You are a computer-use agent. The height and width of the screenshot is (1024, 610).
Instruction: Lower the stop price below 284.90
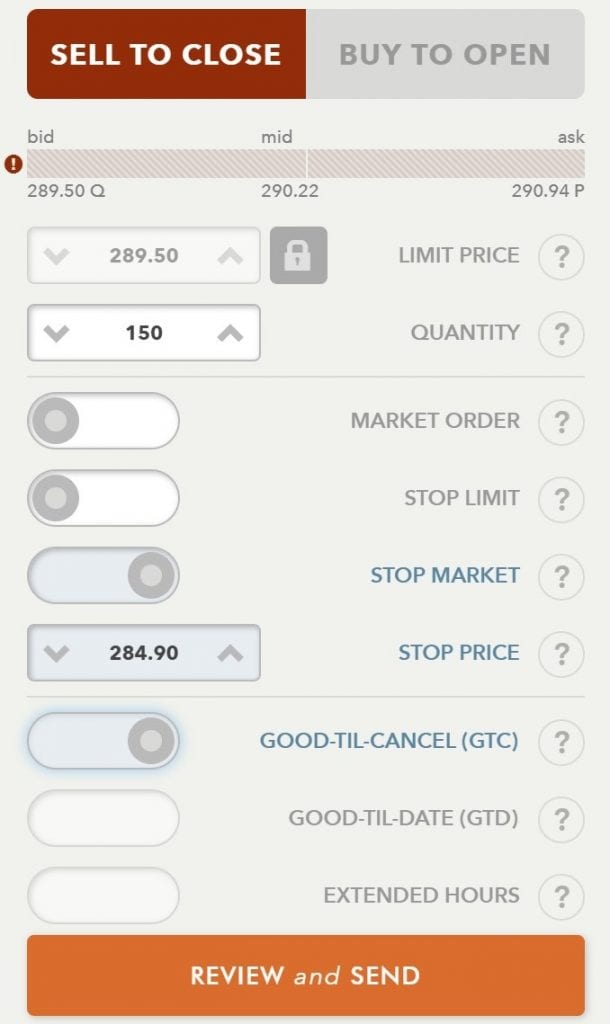(57, 653)
